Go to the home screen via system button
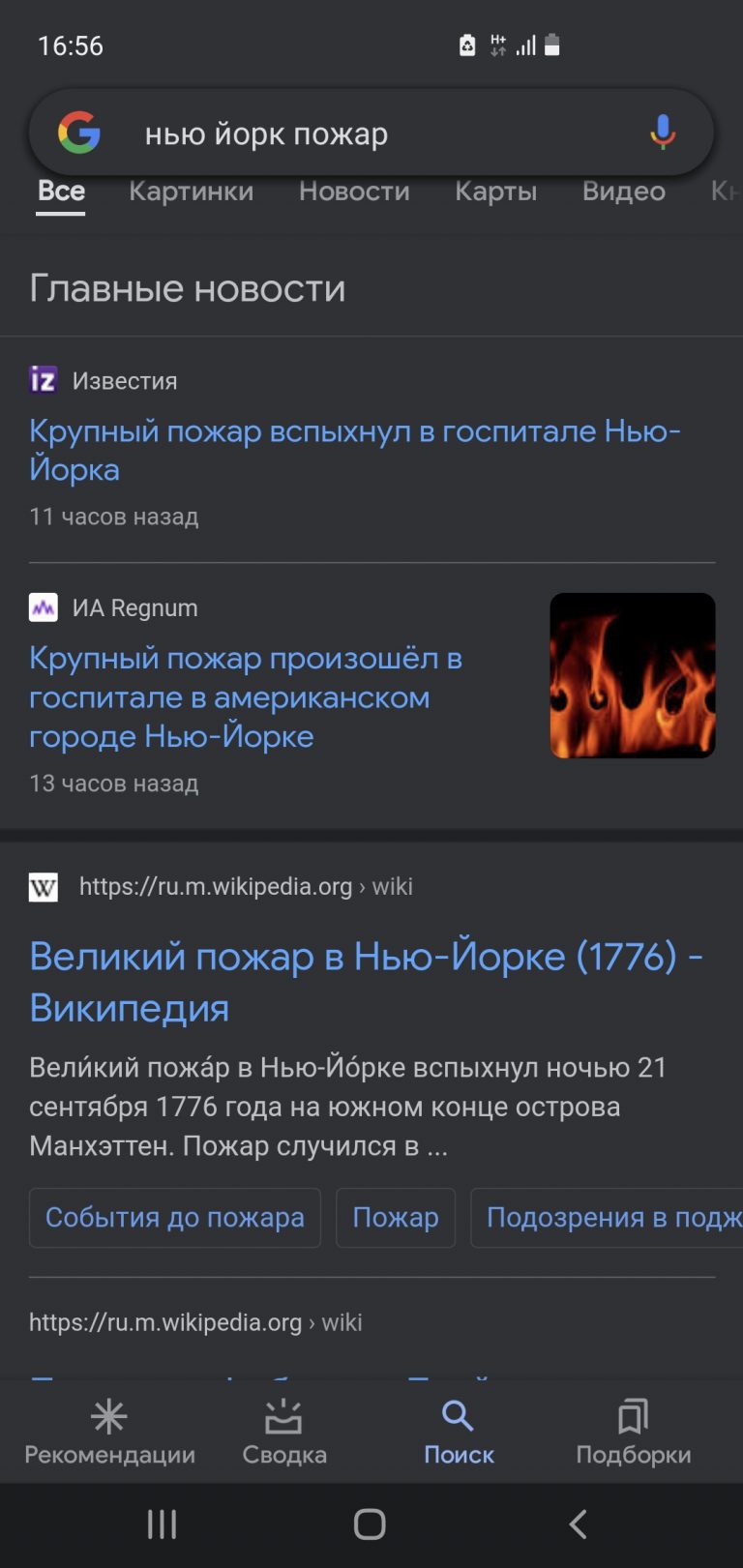The width and height of the screenshot is (743, 1568). click(370, 1524)
